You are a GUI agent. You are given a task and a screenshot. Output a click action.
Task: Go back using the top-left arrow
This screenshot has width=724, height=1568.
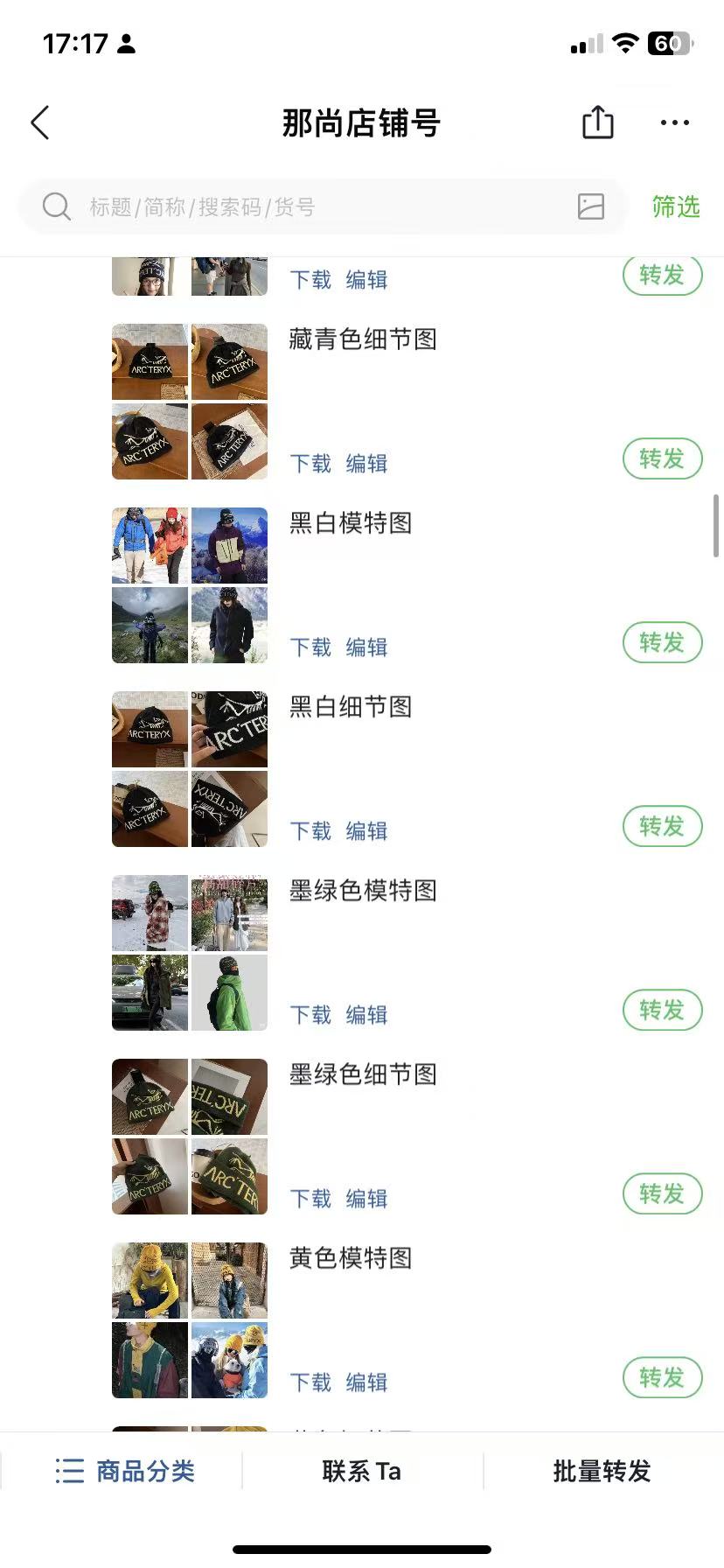[40, 123]
